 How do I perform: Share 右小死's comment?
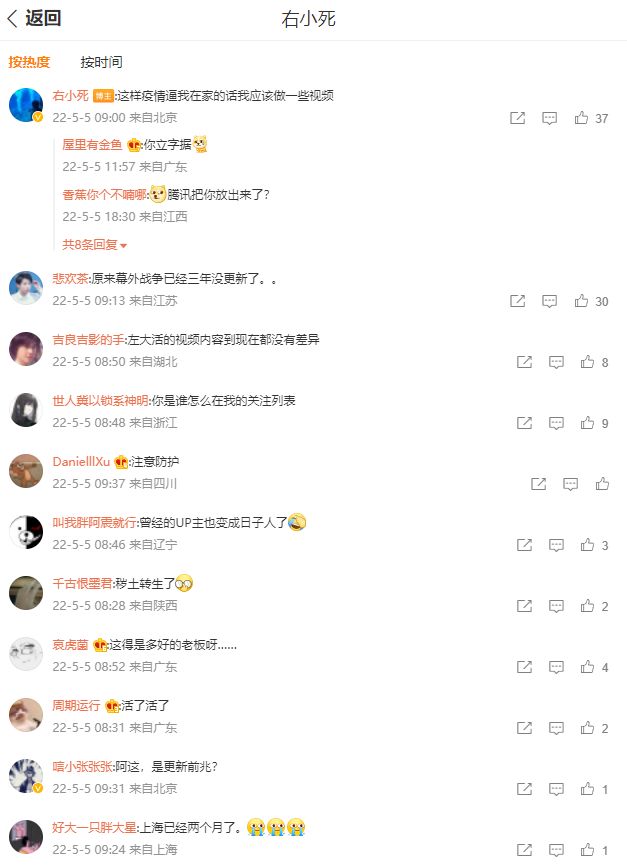[517, 118]
